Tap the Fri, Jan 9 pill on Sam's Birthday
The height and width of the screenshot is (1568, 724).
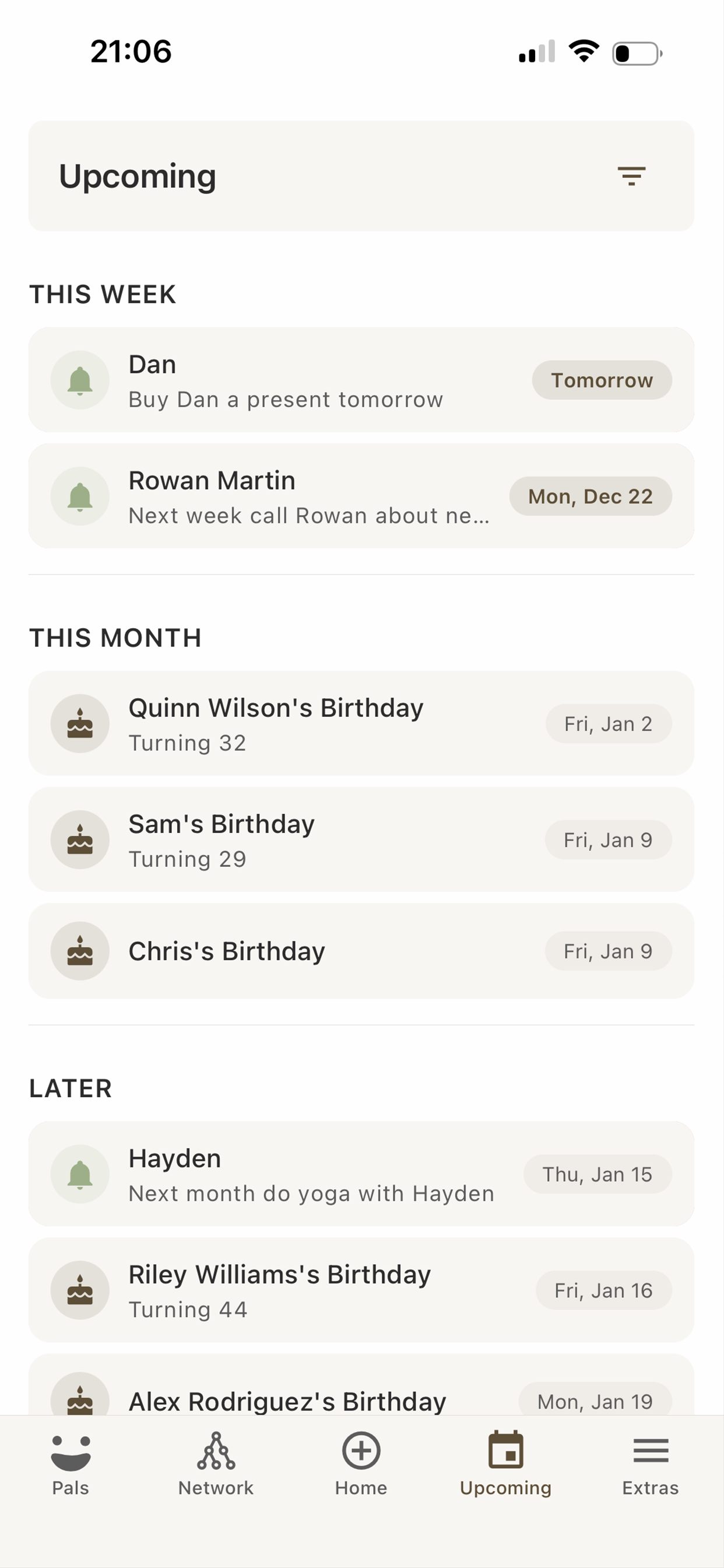click(609, 840)
